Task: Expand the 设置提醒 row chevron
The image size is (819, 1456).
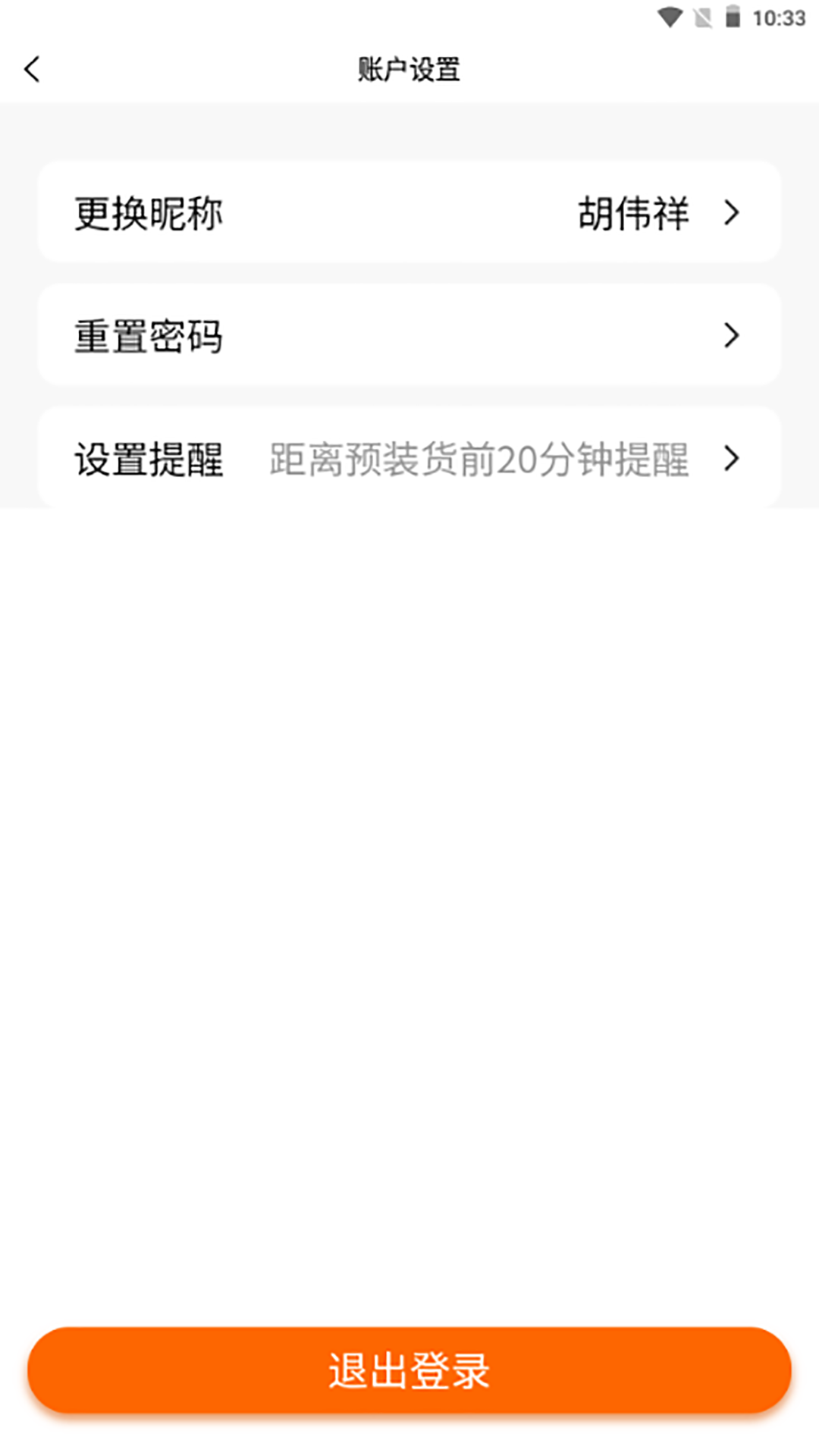Action: click(730, 459)
